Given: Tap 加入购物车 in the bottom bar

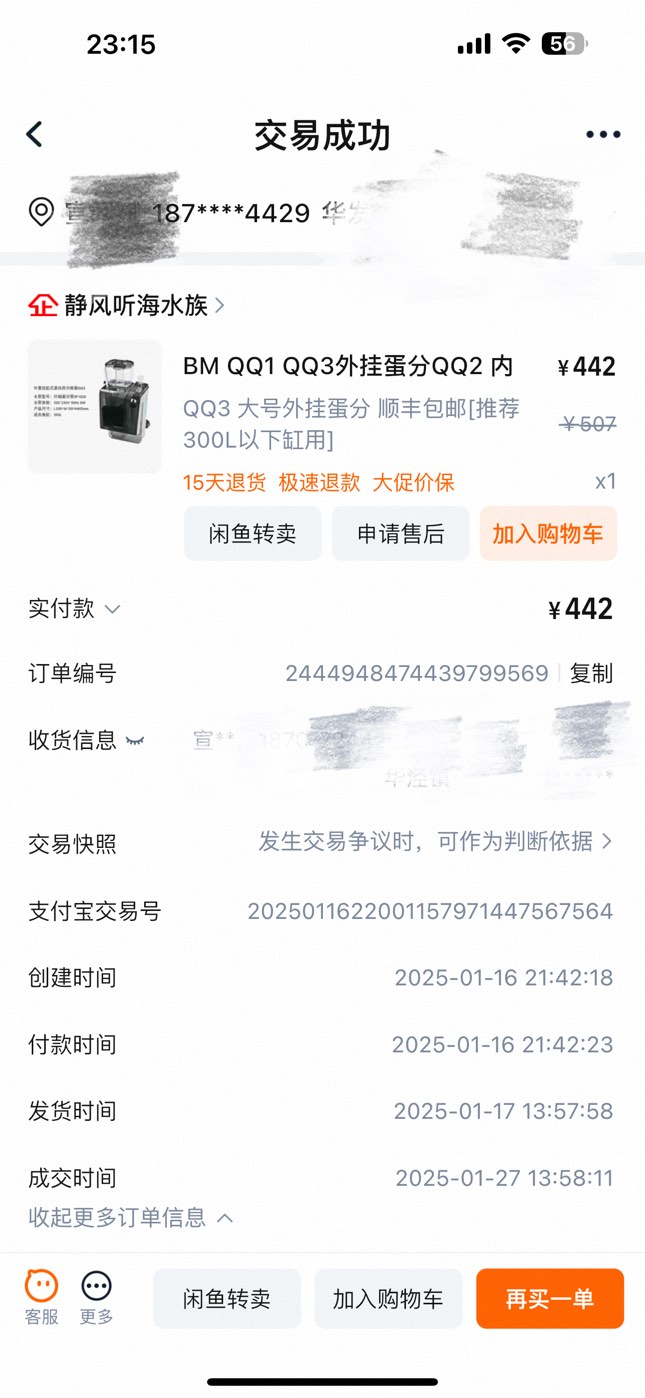Looking at the screenshot, I should (388, 1299).
